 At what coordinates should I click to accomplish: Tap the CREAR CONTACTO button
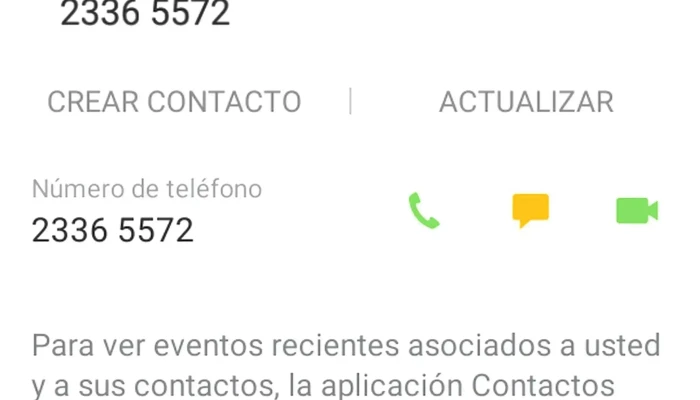[174, 102]
